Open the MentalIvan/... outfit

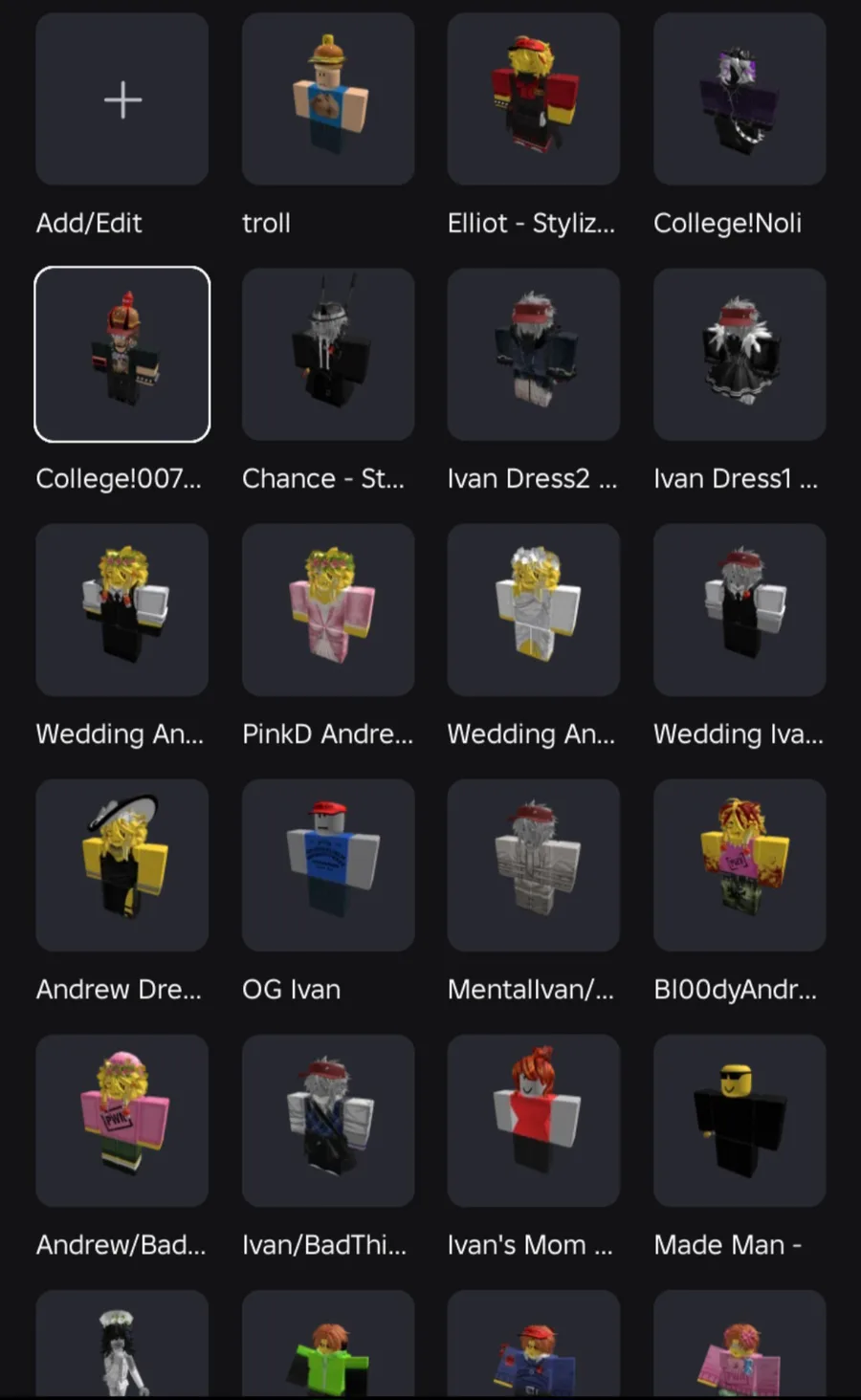point(534,865)
